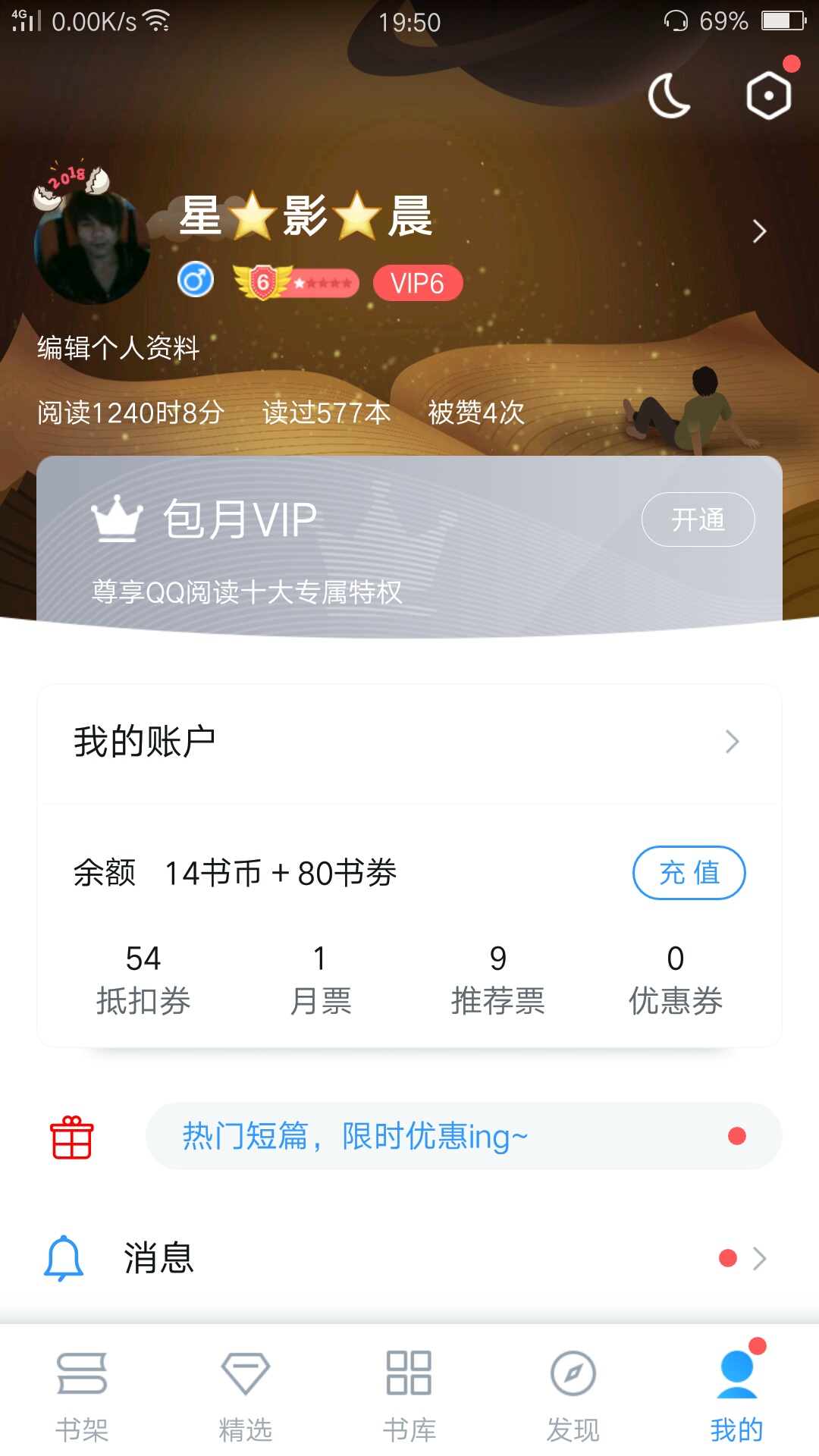Open the VIP6 badge

[418, 283]
